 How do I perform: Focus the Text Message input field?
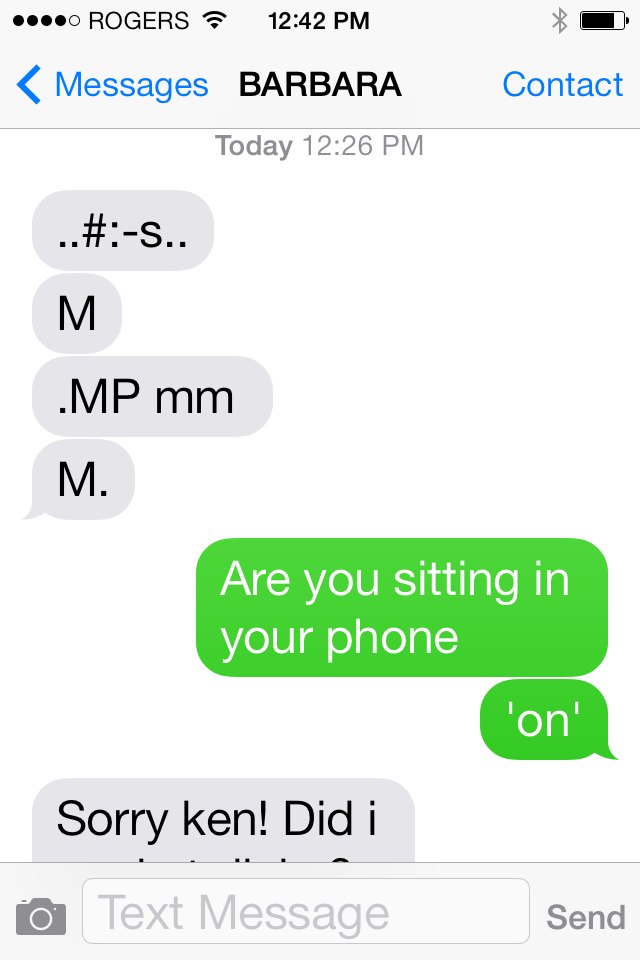pyautogui.click(x=305, y=912)
